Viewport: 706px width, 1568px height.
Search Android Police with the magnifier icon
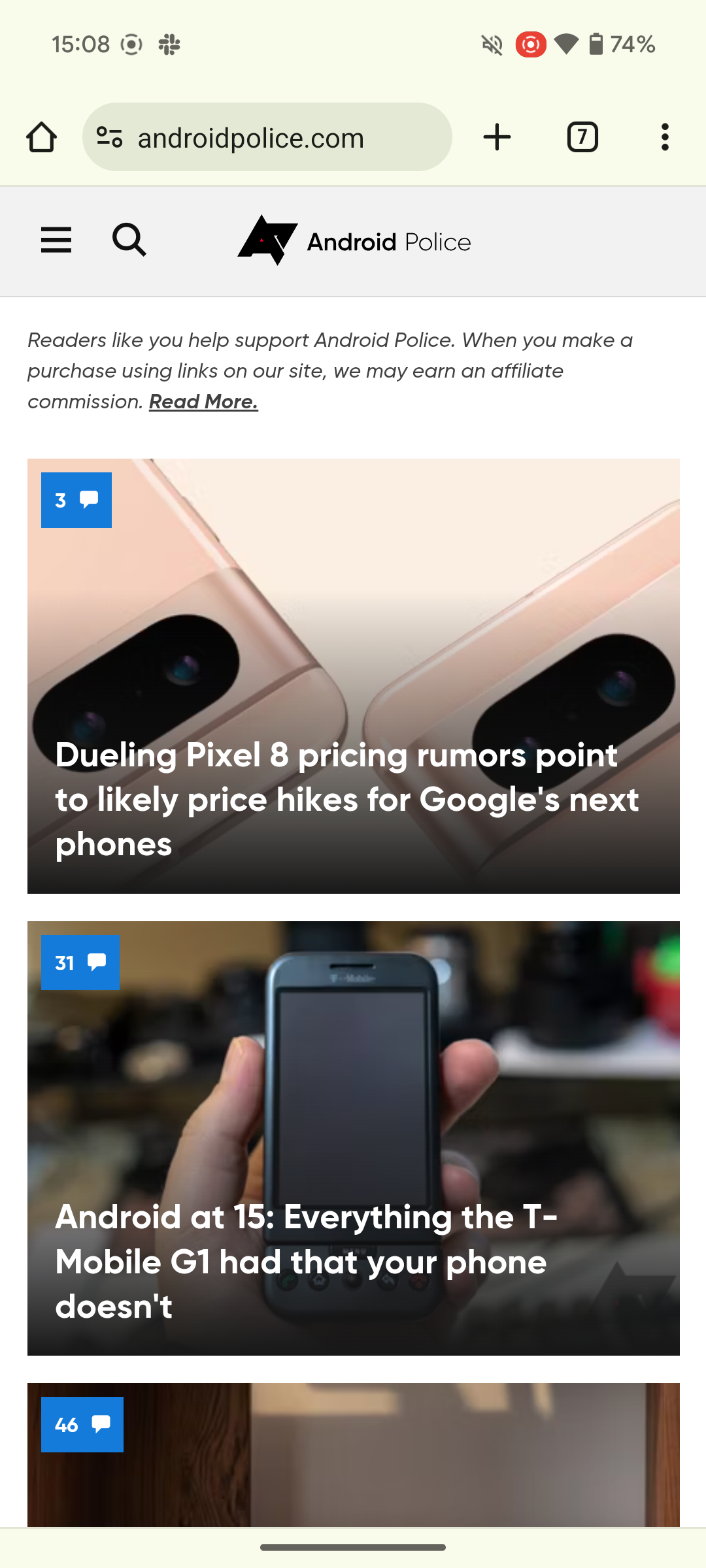tap(129, 240)
